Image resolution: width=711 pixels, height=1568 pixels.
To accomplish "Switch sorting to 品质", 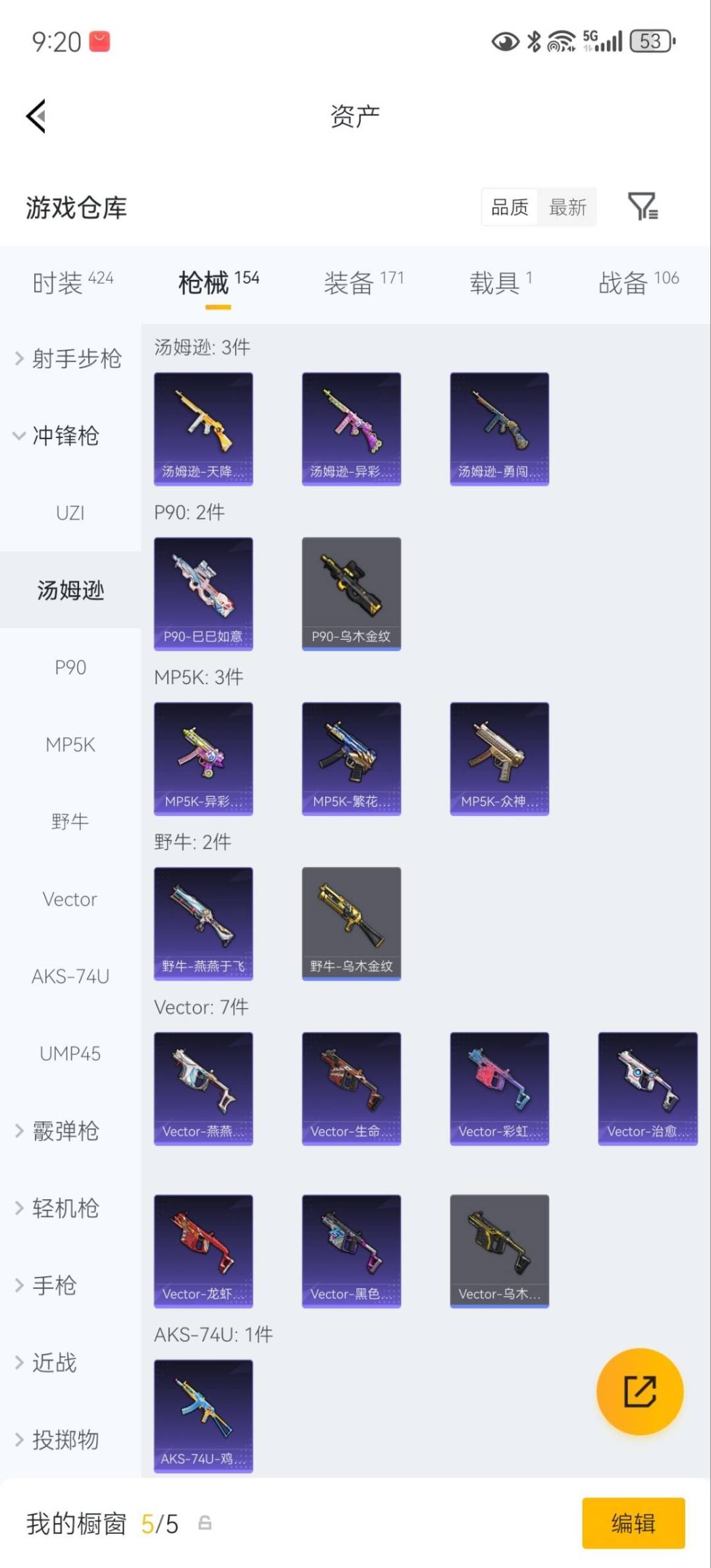I will (508, 207).
